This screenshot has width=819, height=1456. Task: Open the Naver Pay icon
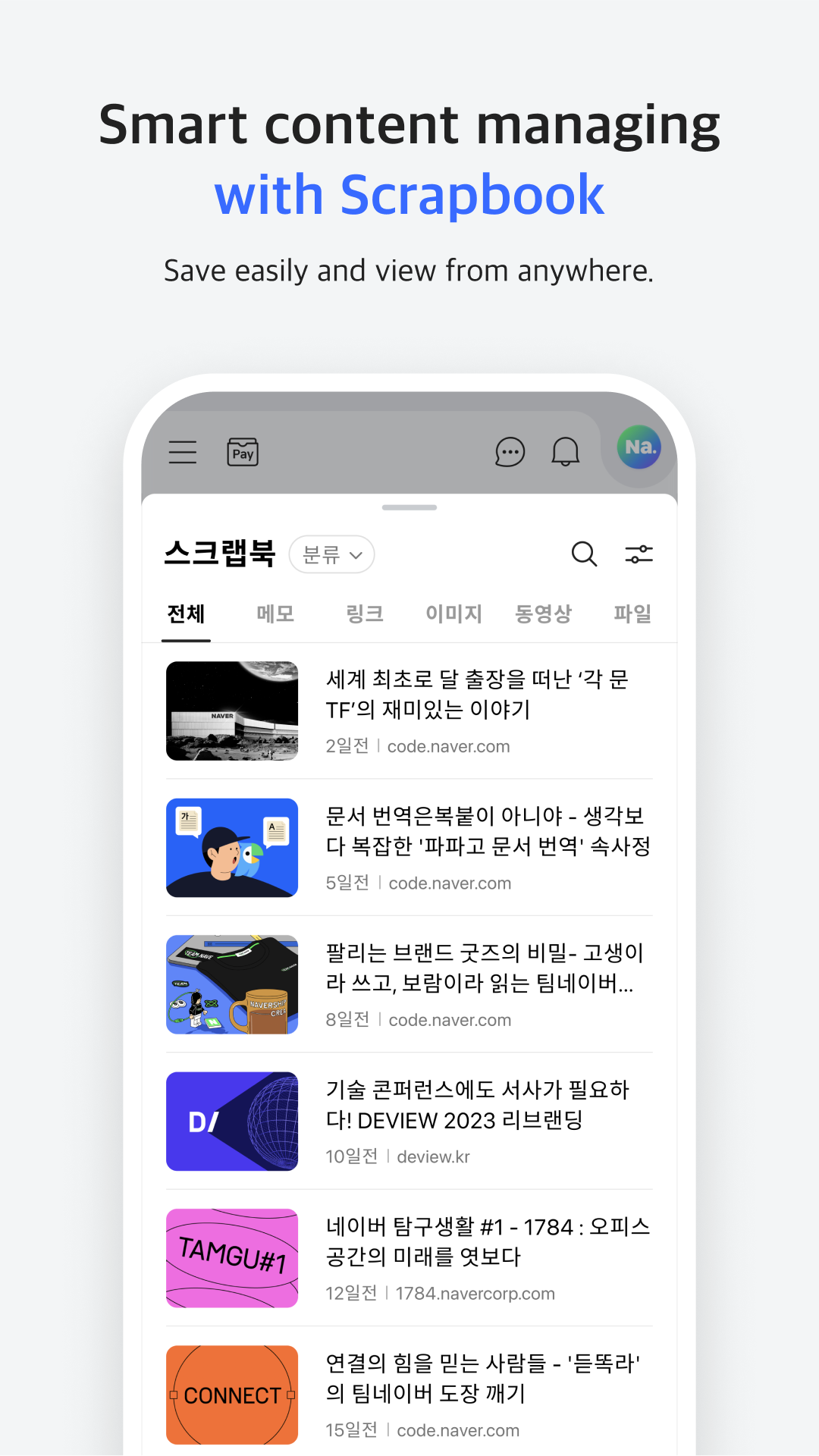(x=243, y=451)
